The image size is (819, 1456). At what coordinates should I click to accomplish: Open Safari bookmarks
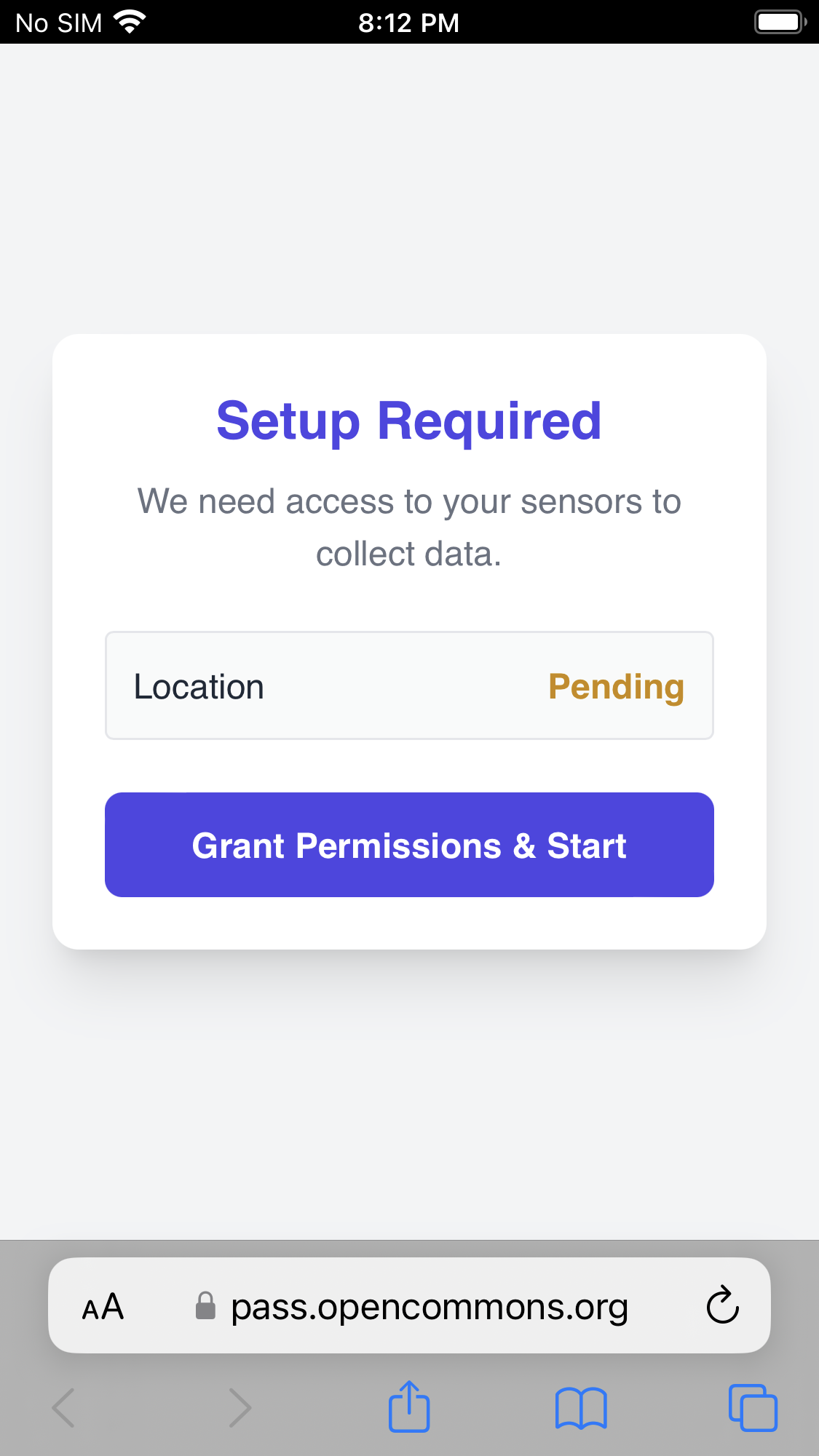(580, 1409)
